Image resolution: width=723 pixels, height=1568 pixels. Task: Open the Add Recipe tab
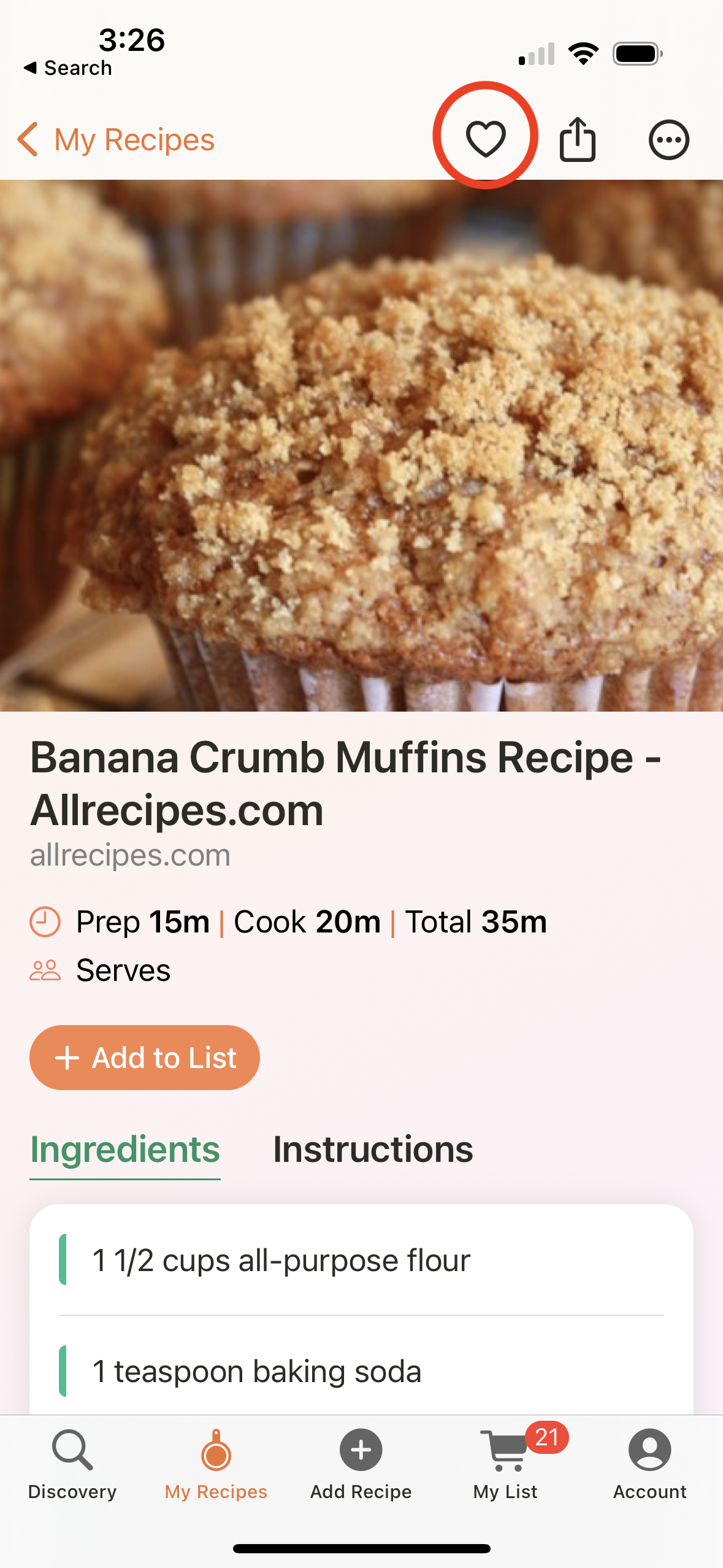point(361,1465)
